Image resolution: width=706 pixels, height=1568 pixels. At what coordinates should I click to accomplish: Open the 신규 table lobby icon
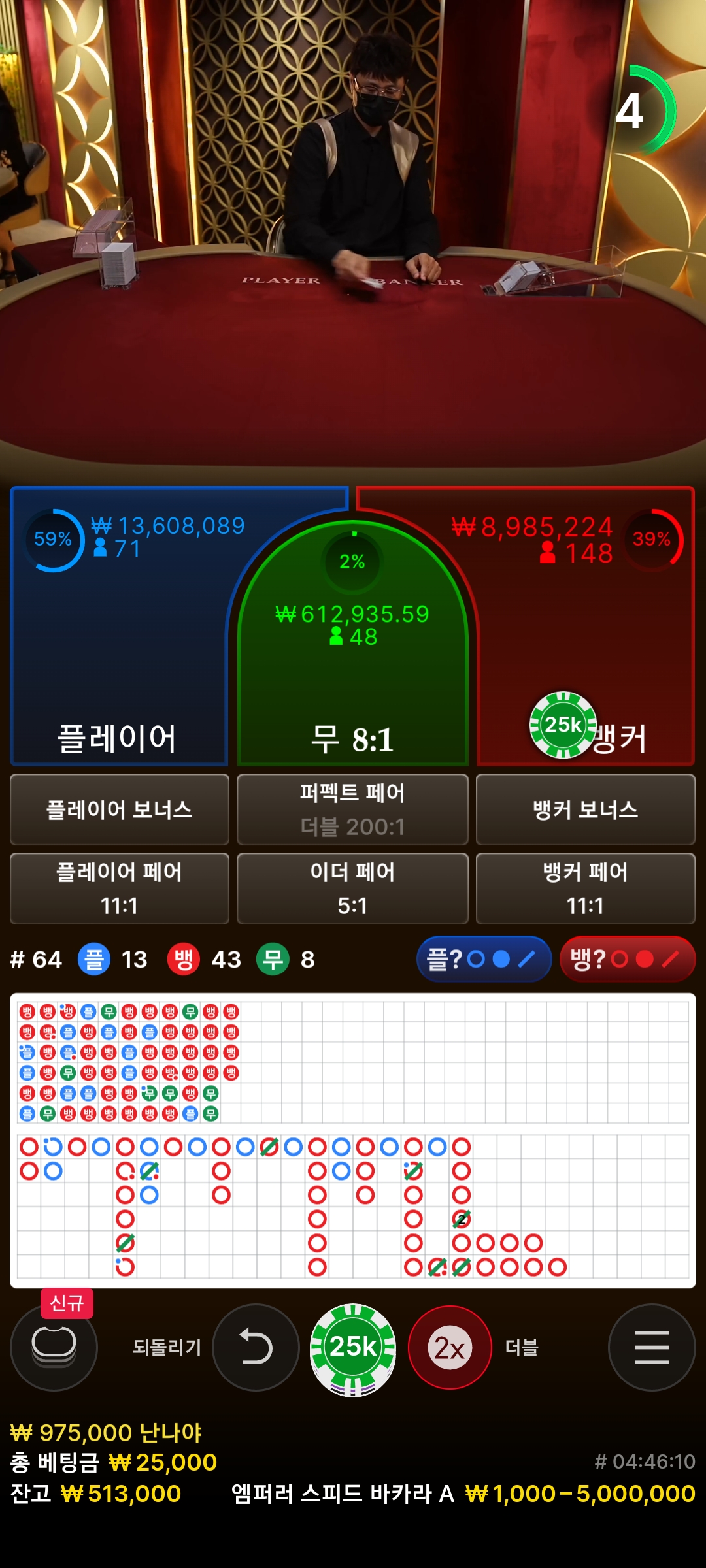click(x=54, y=1347)
